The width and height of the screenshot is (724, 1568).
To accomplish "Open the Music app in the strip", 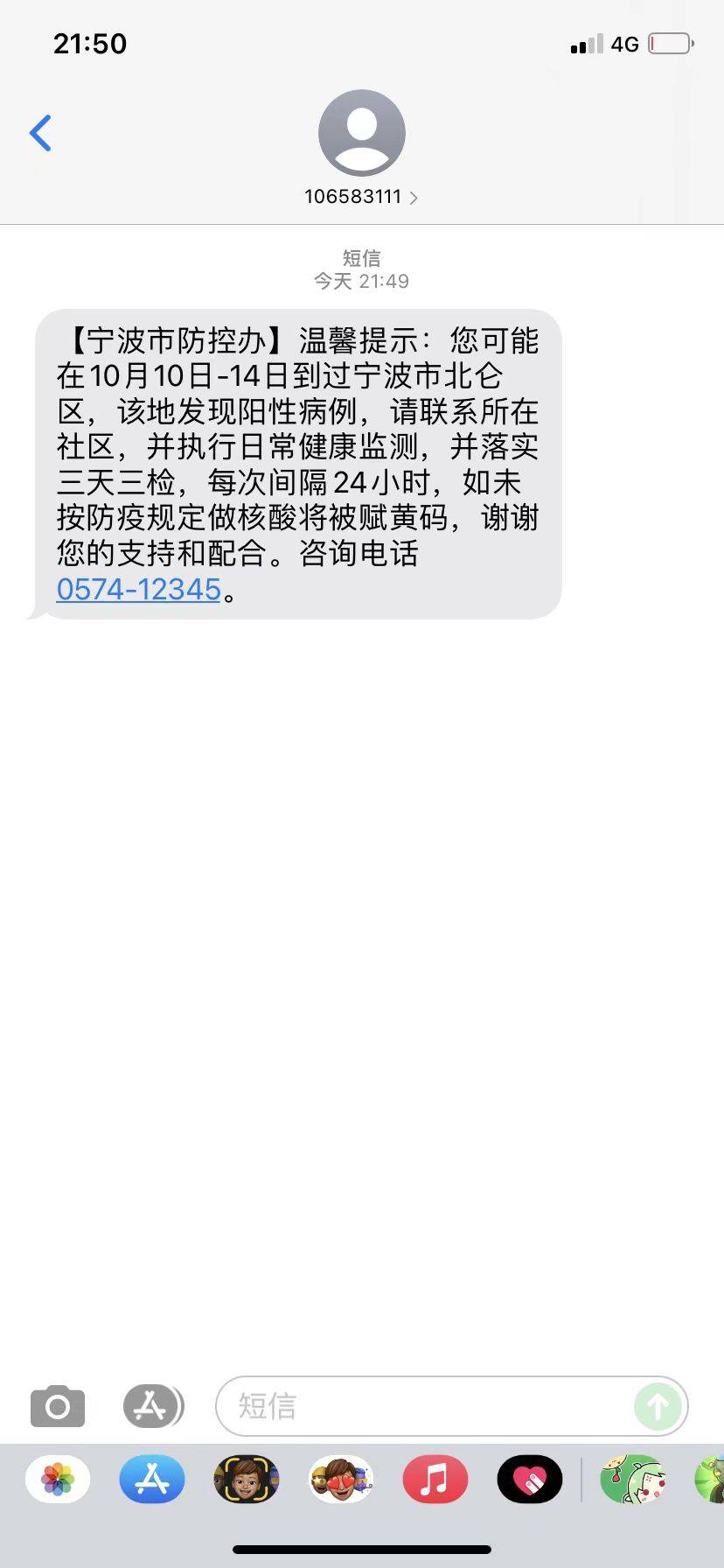I will click(435, 1480).
